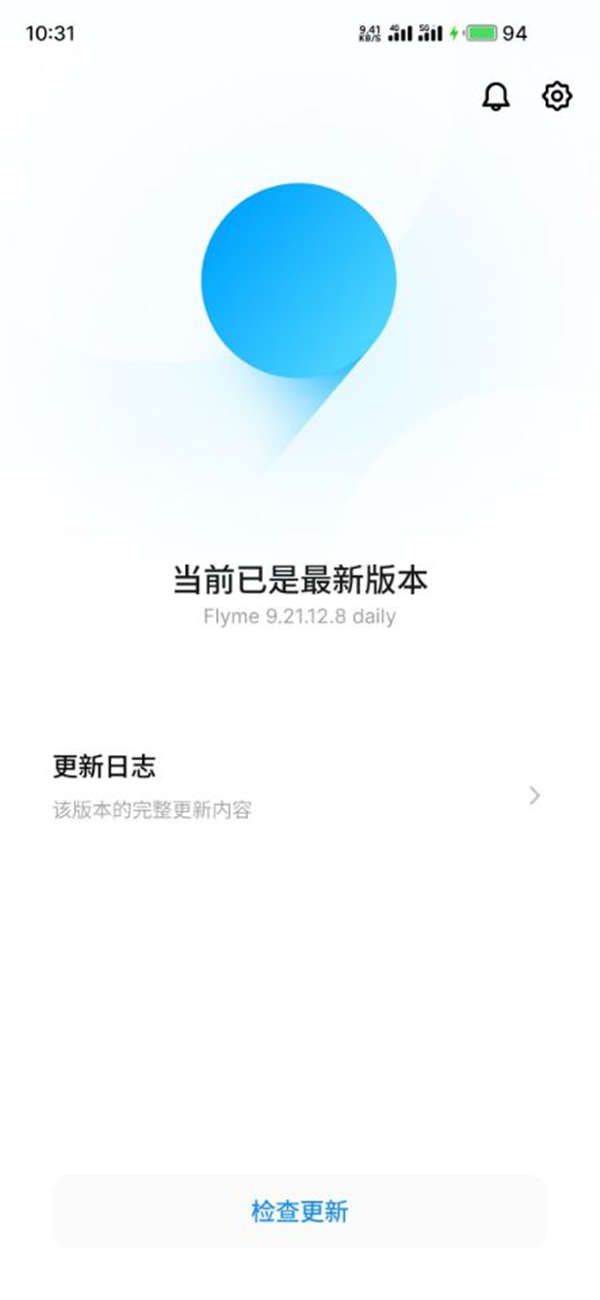Tap the 检查更新 check update button
600x1300 pixels.
300,1212
